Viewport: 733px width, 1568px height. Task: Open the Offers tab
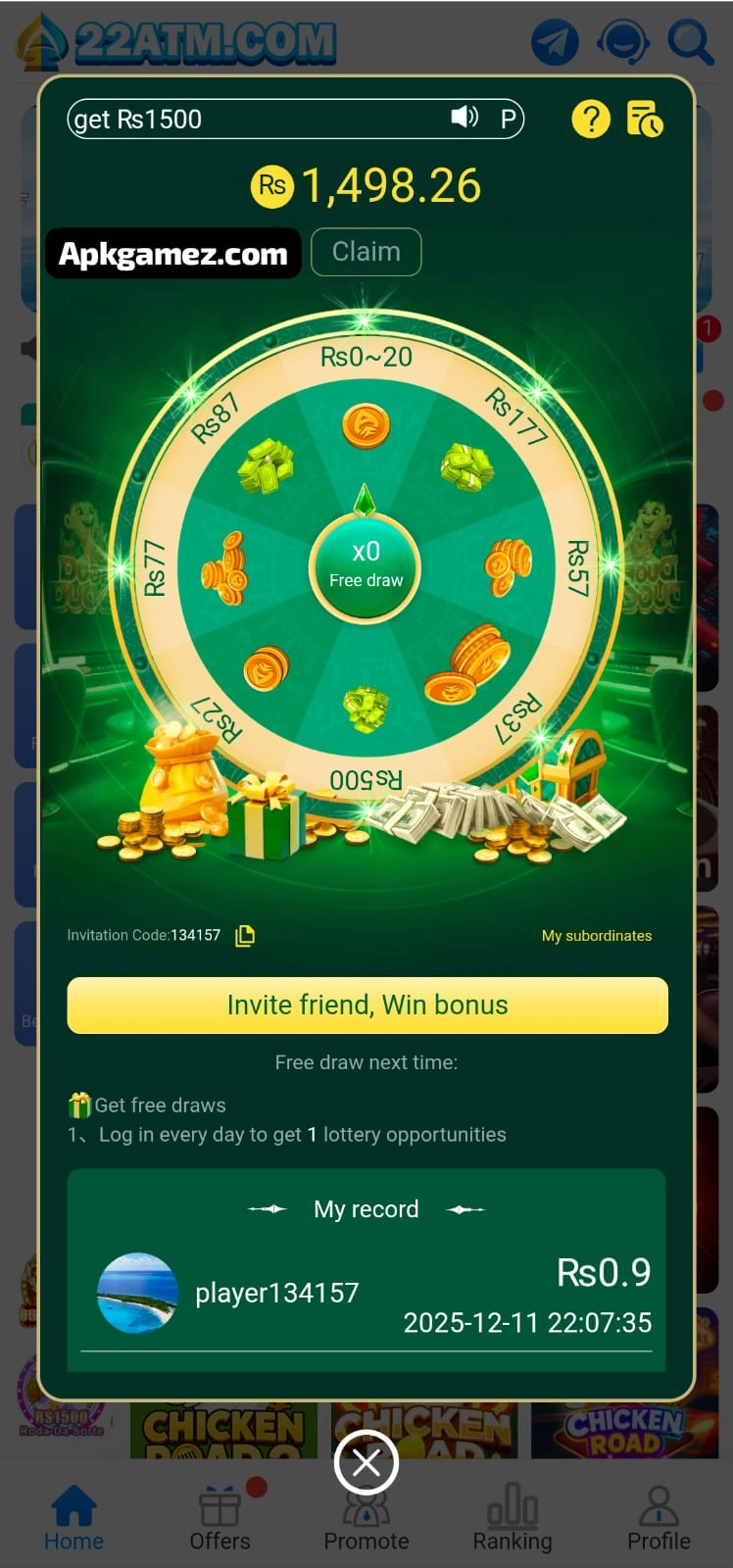220,1519
